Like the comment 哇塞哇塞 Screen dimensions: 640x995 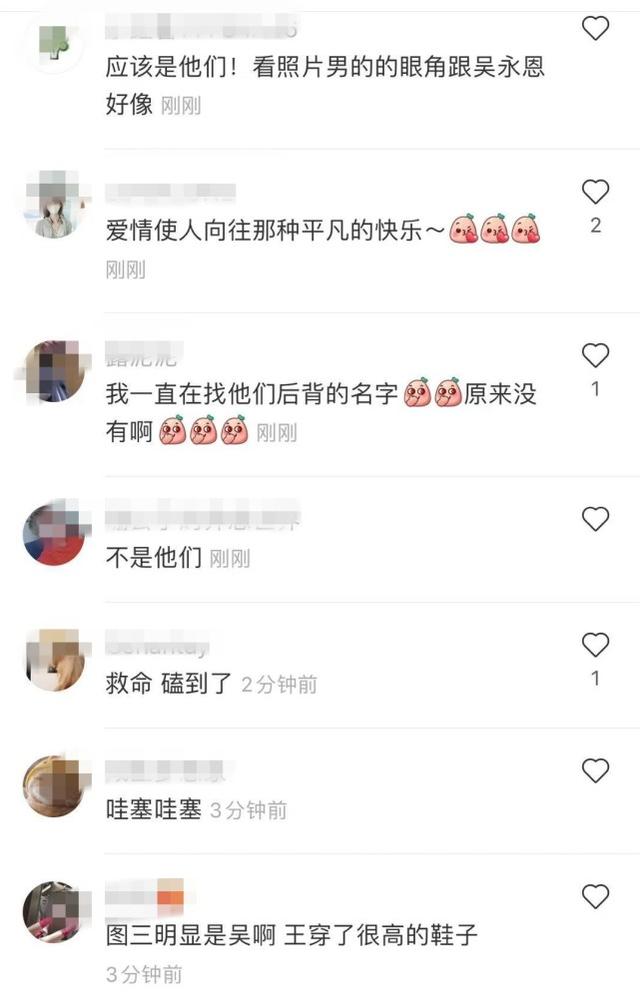[595, 770]
